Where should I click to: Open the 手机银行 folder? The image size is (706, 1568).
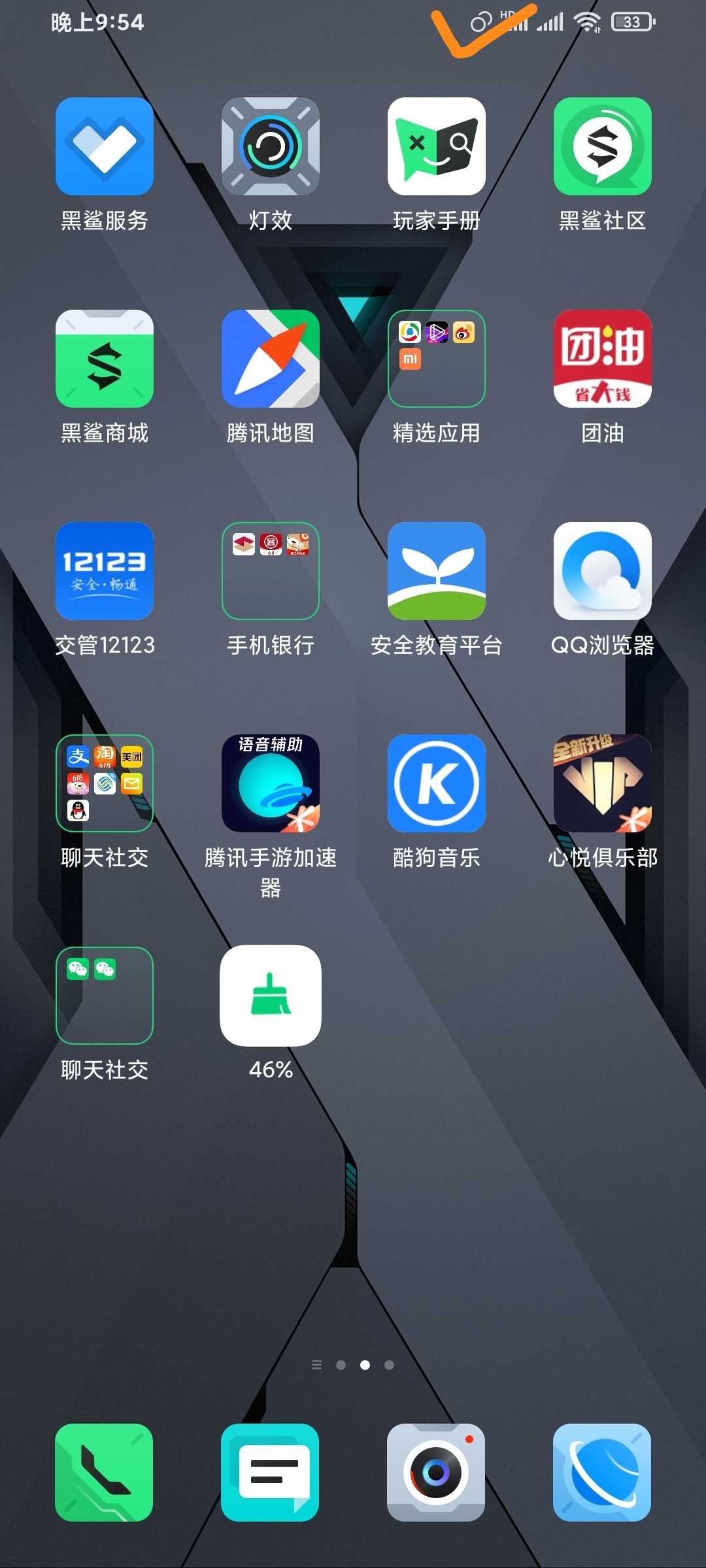[271, 571]
